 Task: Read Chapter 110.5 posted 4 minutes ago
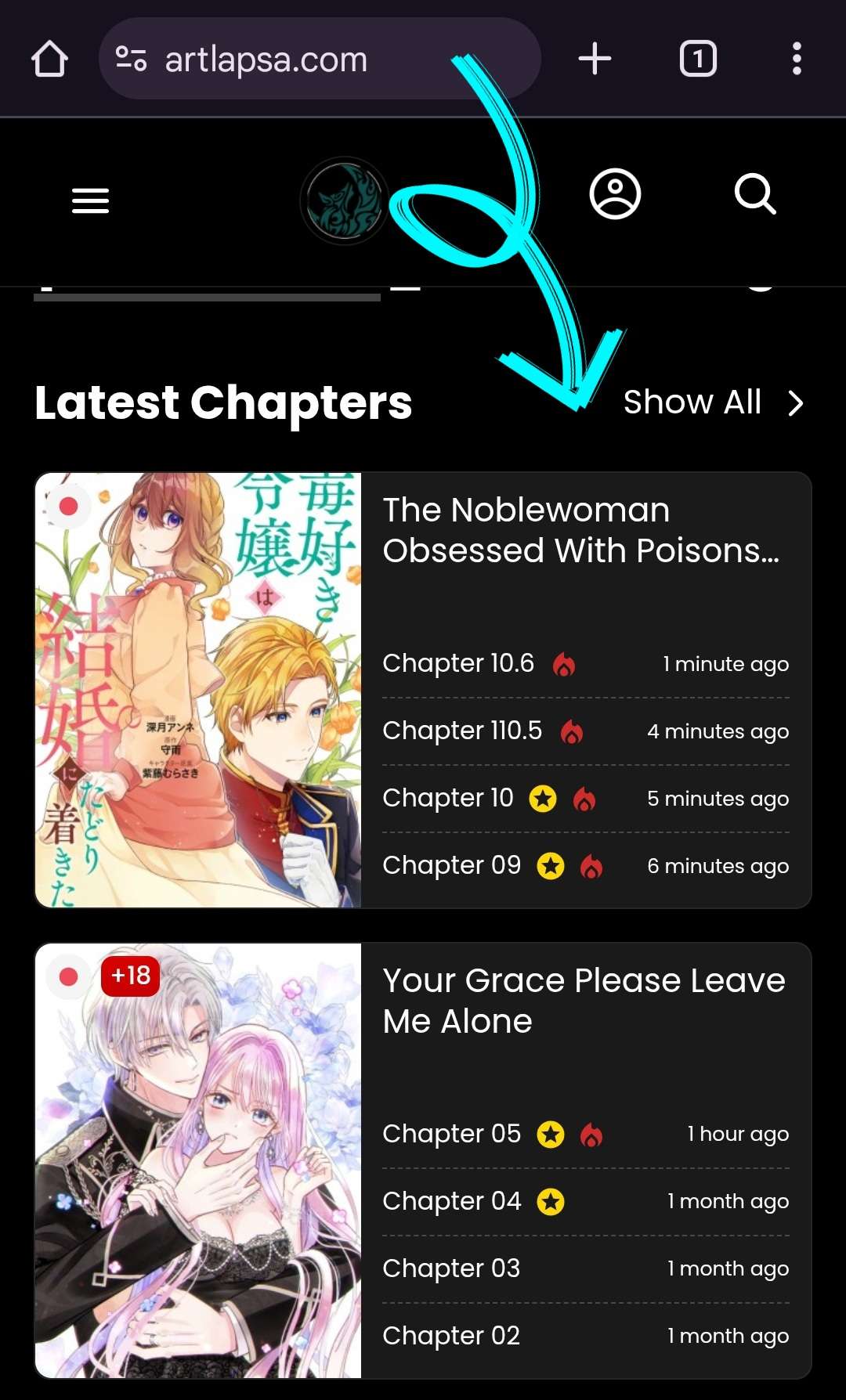pyautogui.click(x=462, y=731)
